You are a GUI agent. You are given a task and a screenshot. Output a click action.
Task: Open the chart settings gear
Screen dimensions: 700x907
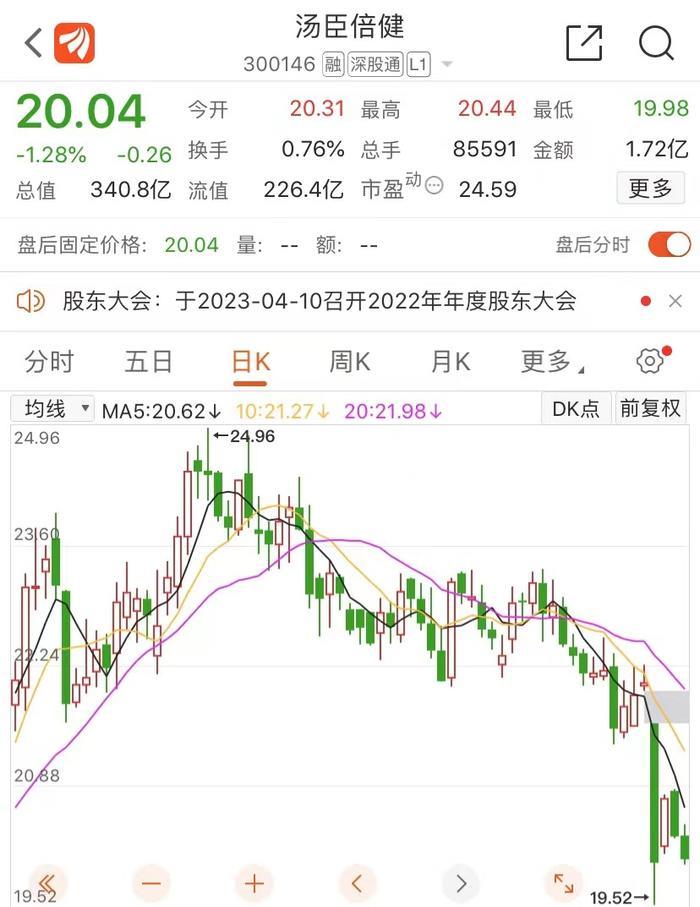pos(650,361)
